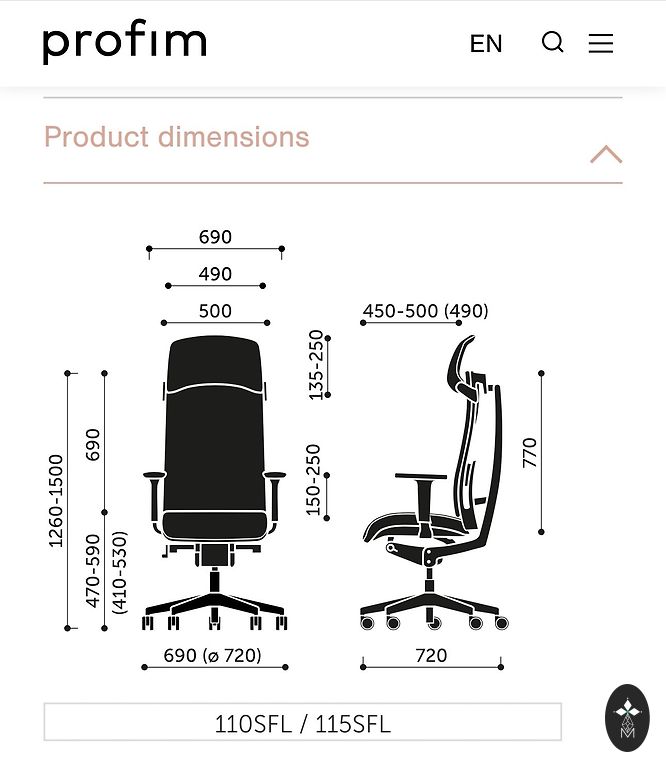This screenshot has height=768, width=666.
Task: Collapse the Product dimensions section
Action: click(606, 154)
